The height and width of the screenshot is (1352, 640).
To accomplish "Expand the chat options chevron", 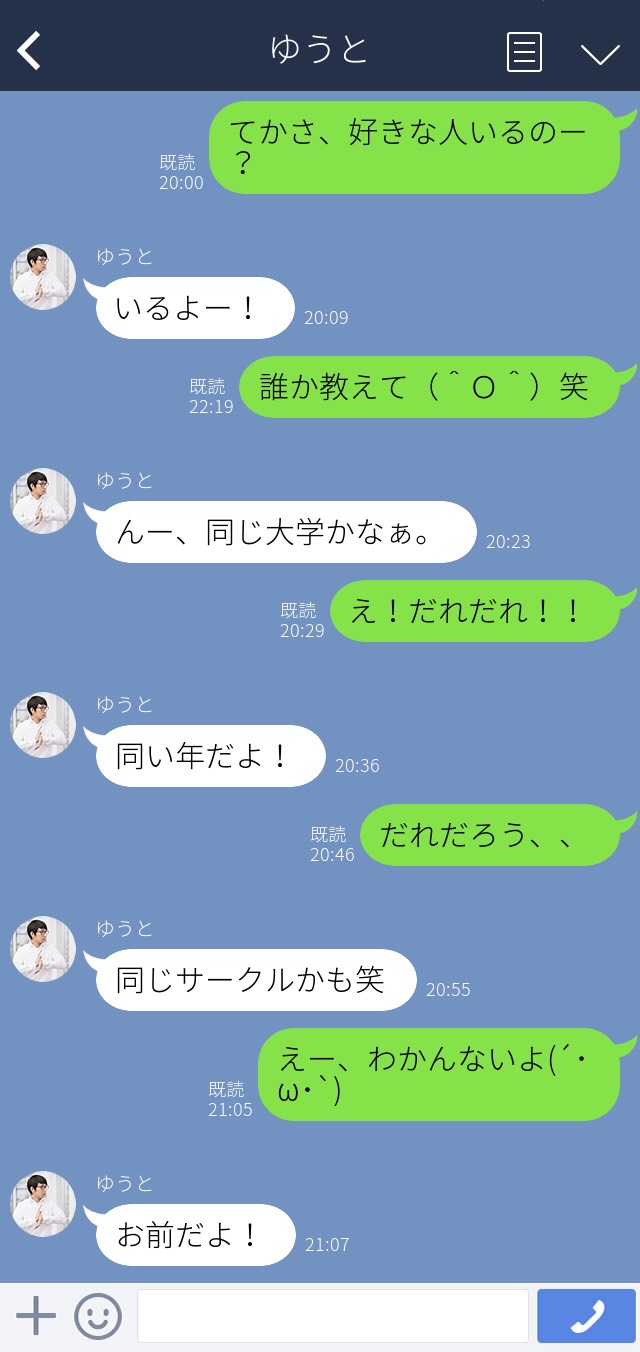I will click(600, 53).
